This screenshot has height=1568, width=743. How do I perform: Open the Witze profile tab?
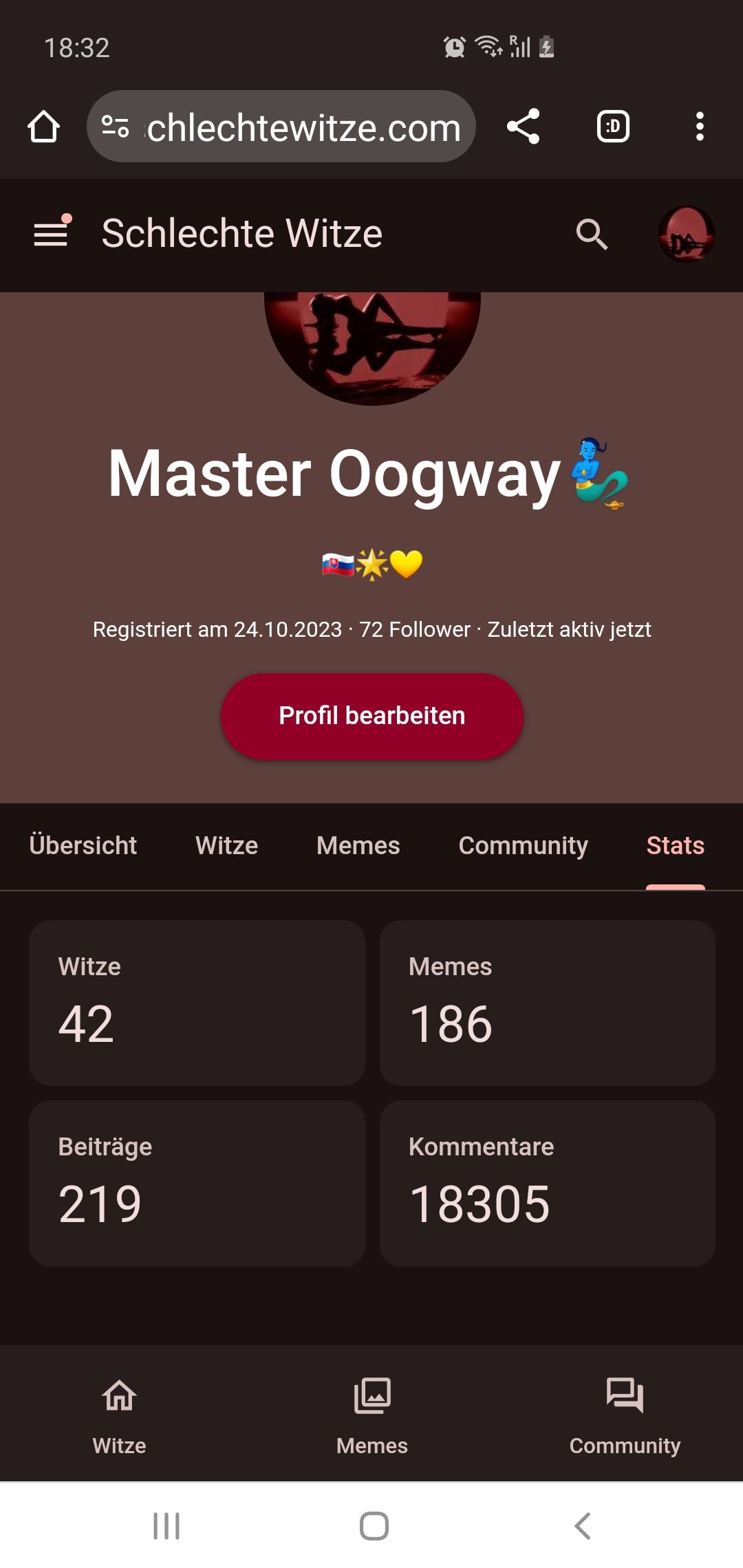pyautogui.click(x=226, y=845)
